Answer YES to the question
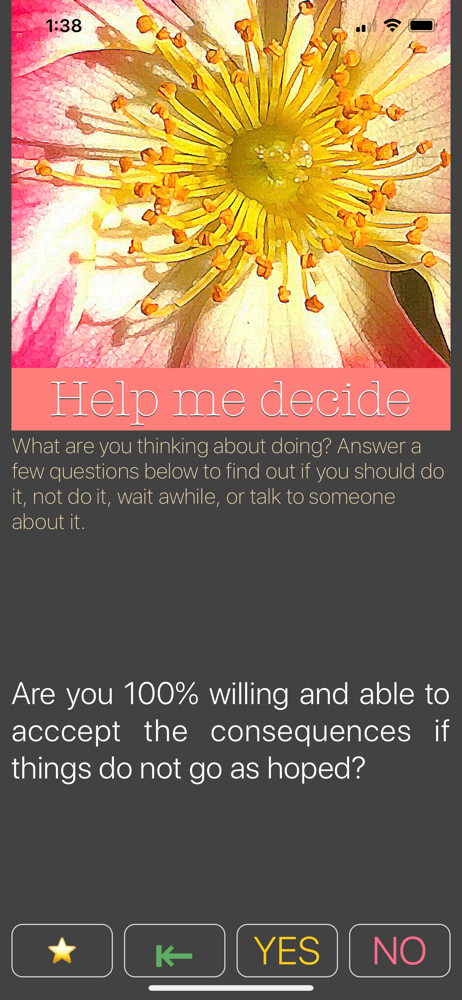 [x=287, y=950]
